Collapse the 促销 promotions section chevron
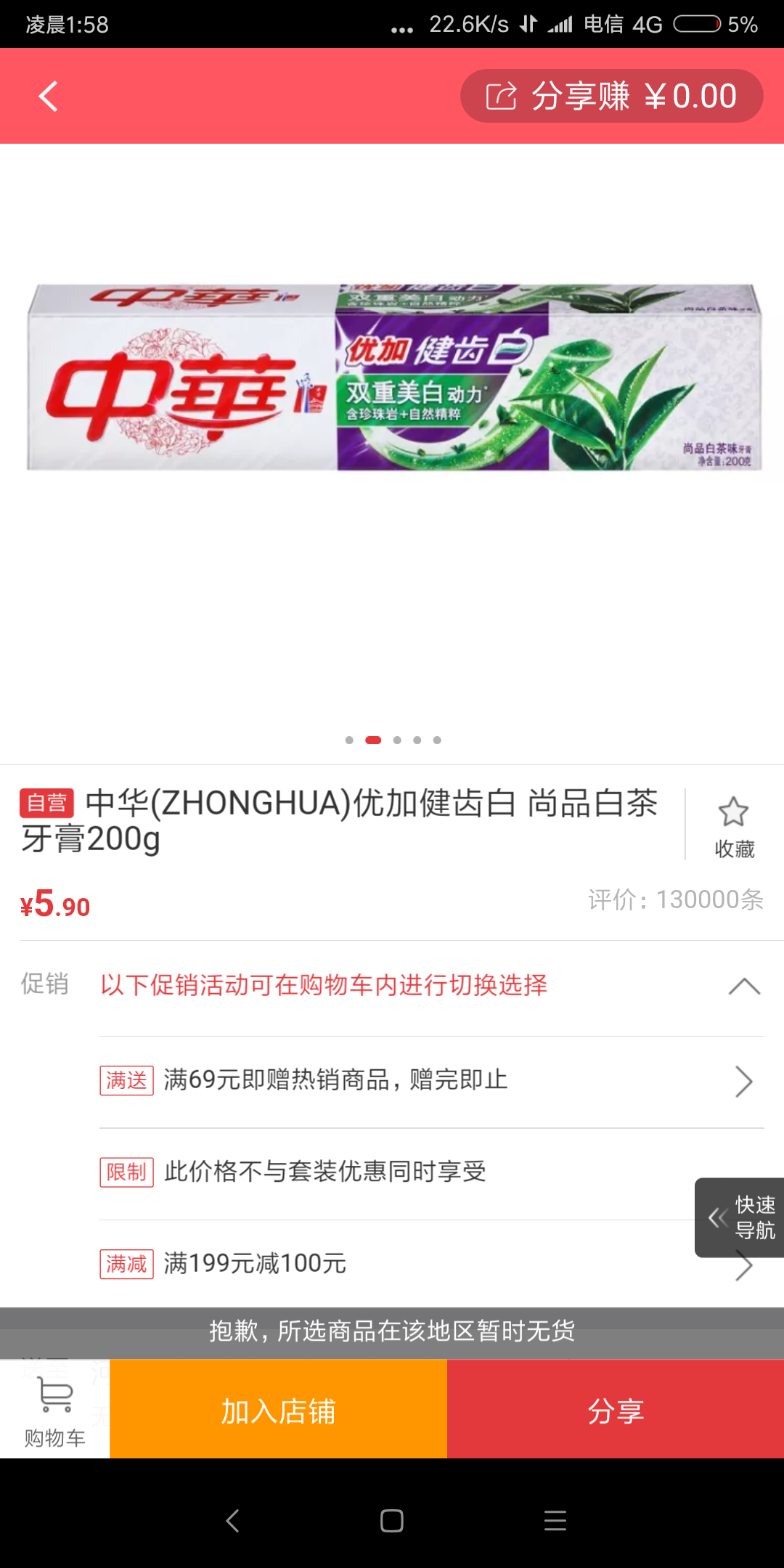Viewport: 784px width, 1568px height. pyautogui.click(x=742, y=985)
